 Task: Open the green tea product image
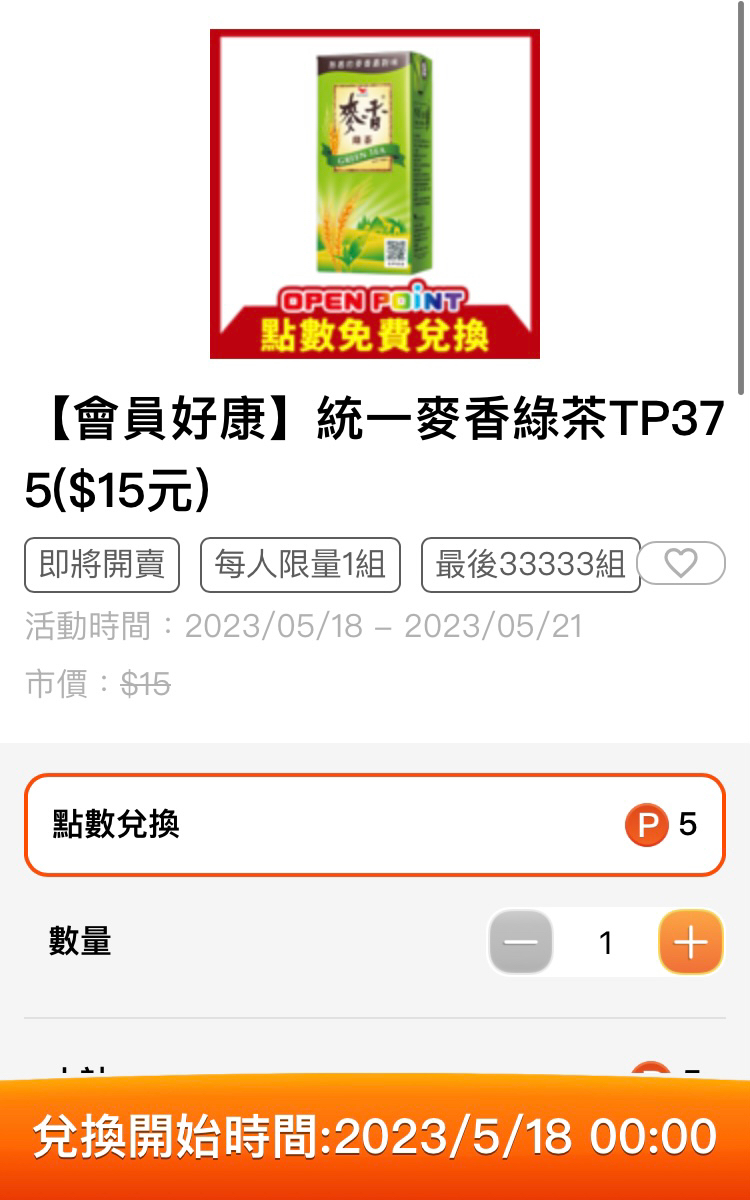pos(375,194)
